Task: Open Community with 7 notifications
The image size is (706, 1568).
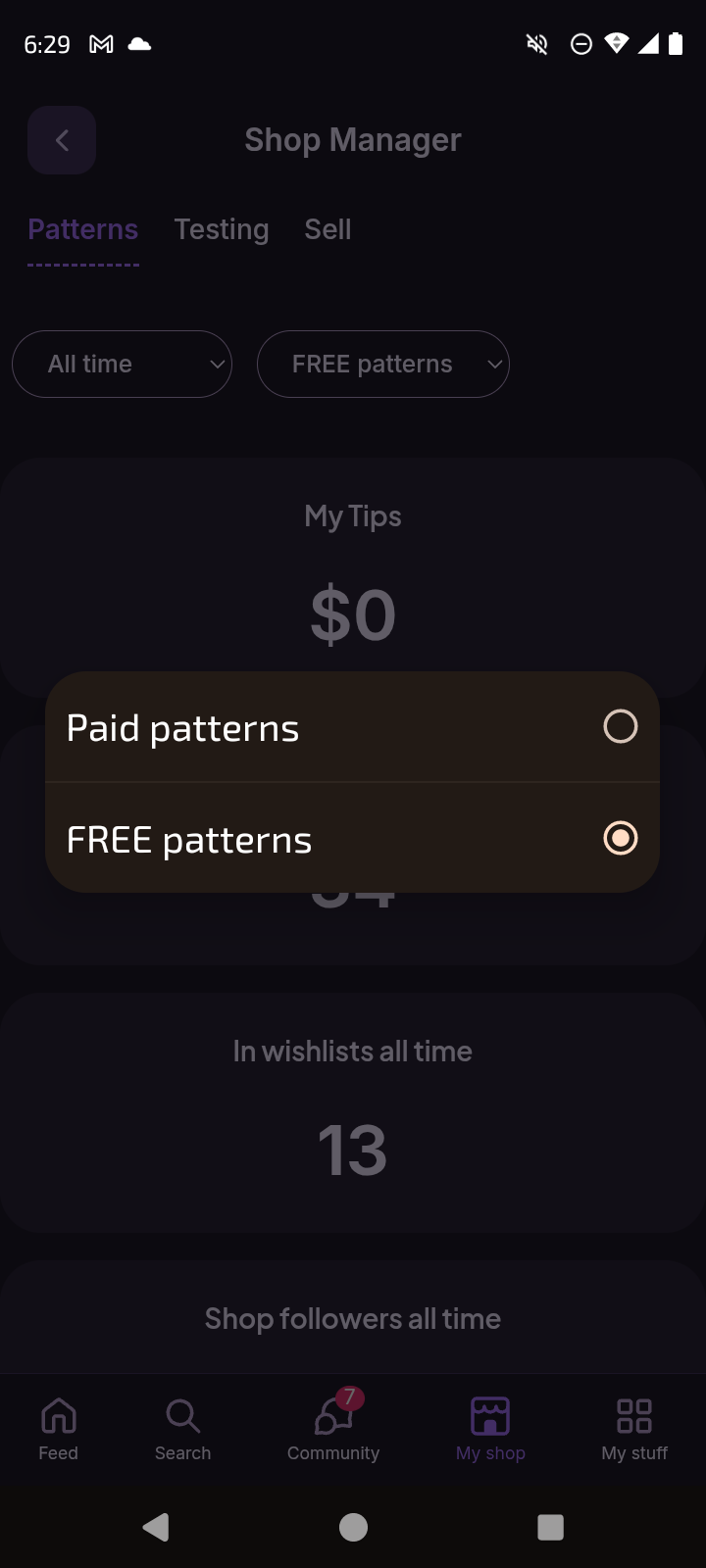Action: (333, 1430)
